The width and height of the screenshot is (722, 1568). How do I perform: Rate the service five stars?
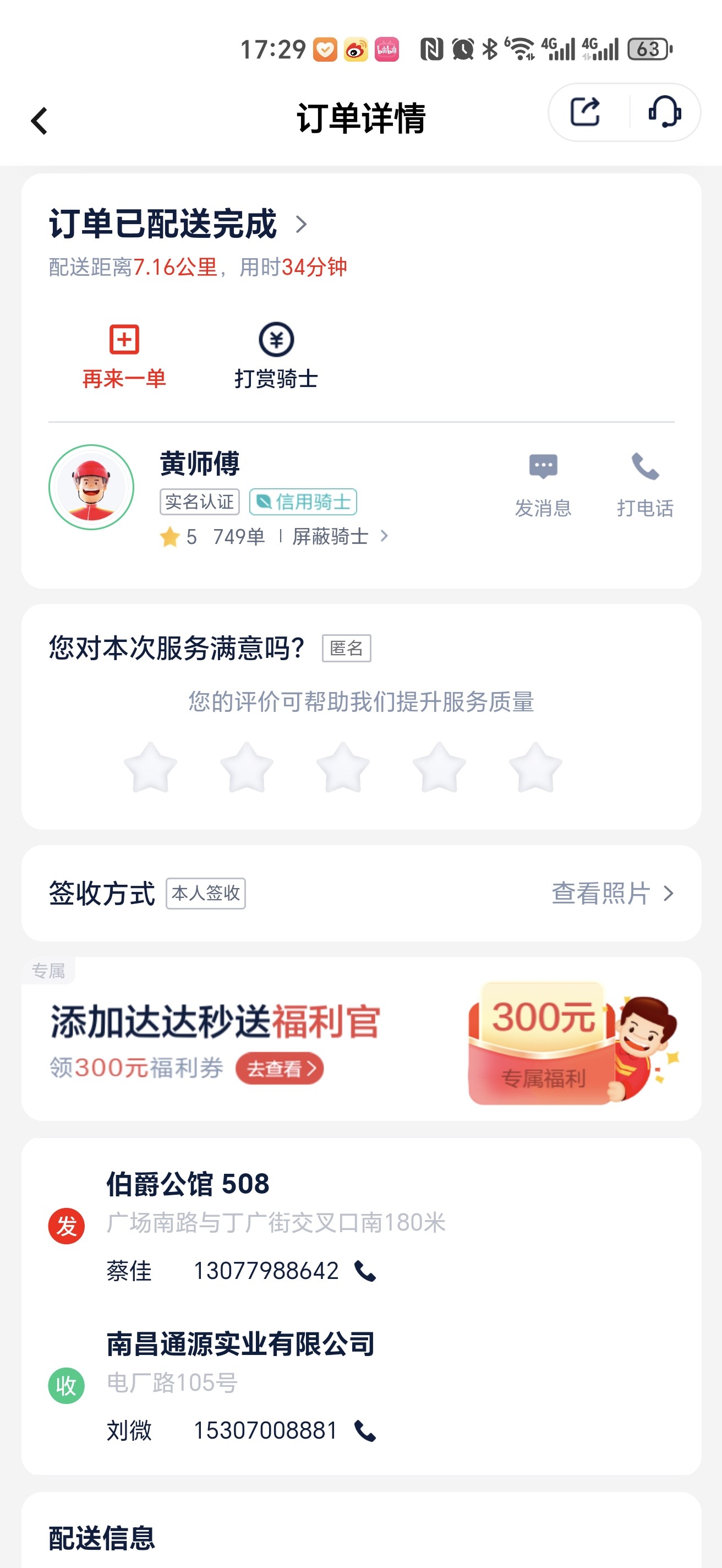[x=535, y=767]
